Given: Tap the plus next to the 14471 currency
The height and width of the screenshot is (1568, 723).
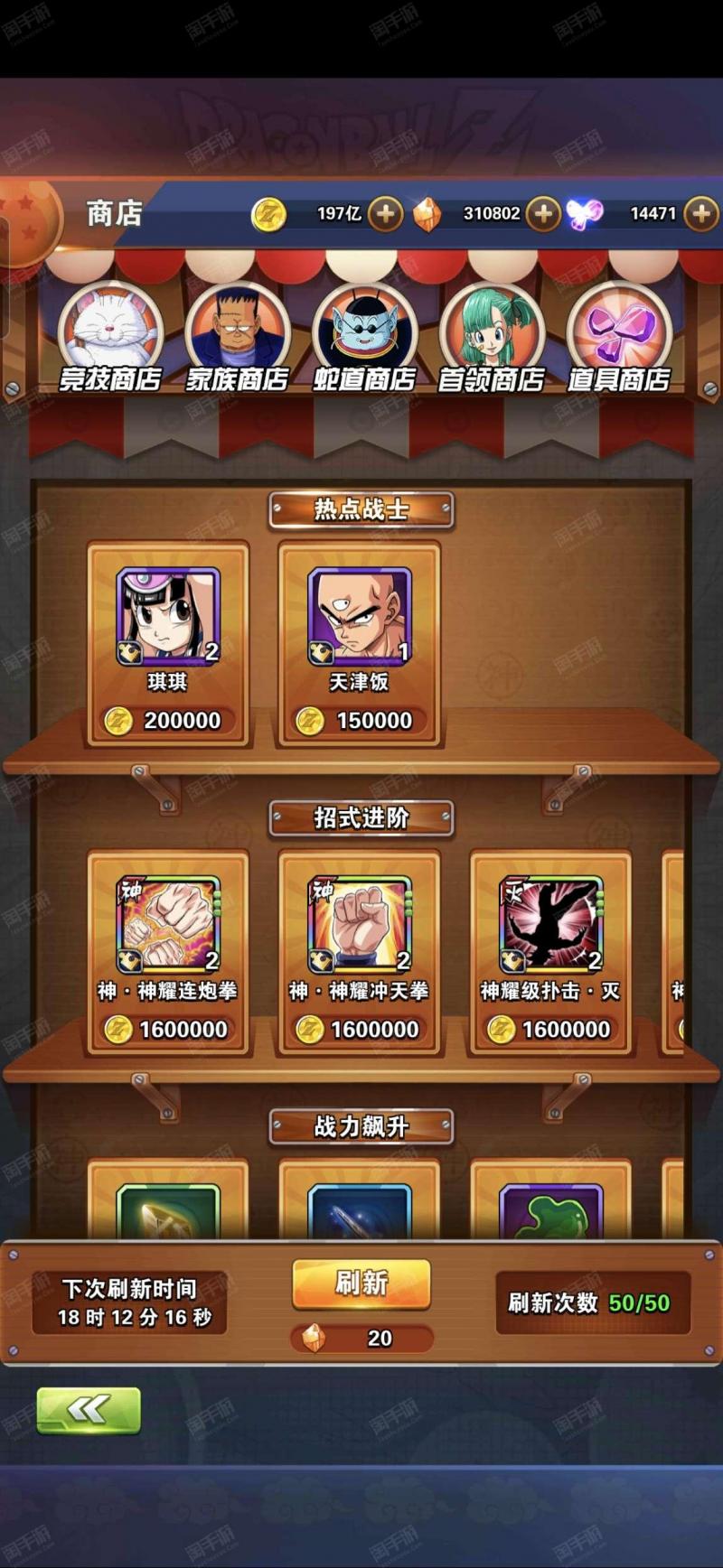Looking at the screenshot, I should coord(701,214).
